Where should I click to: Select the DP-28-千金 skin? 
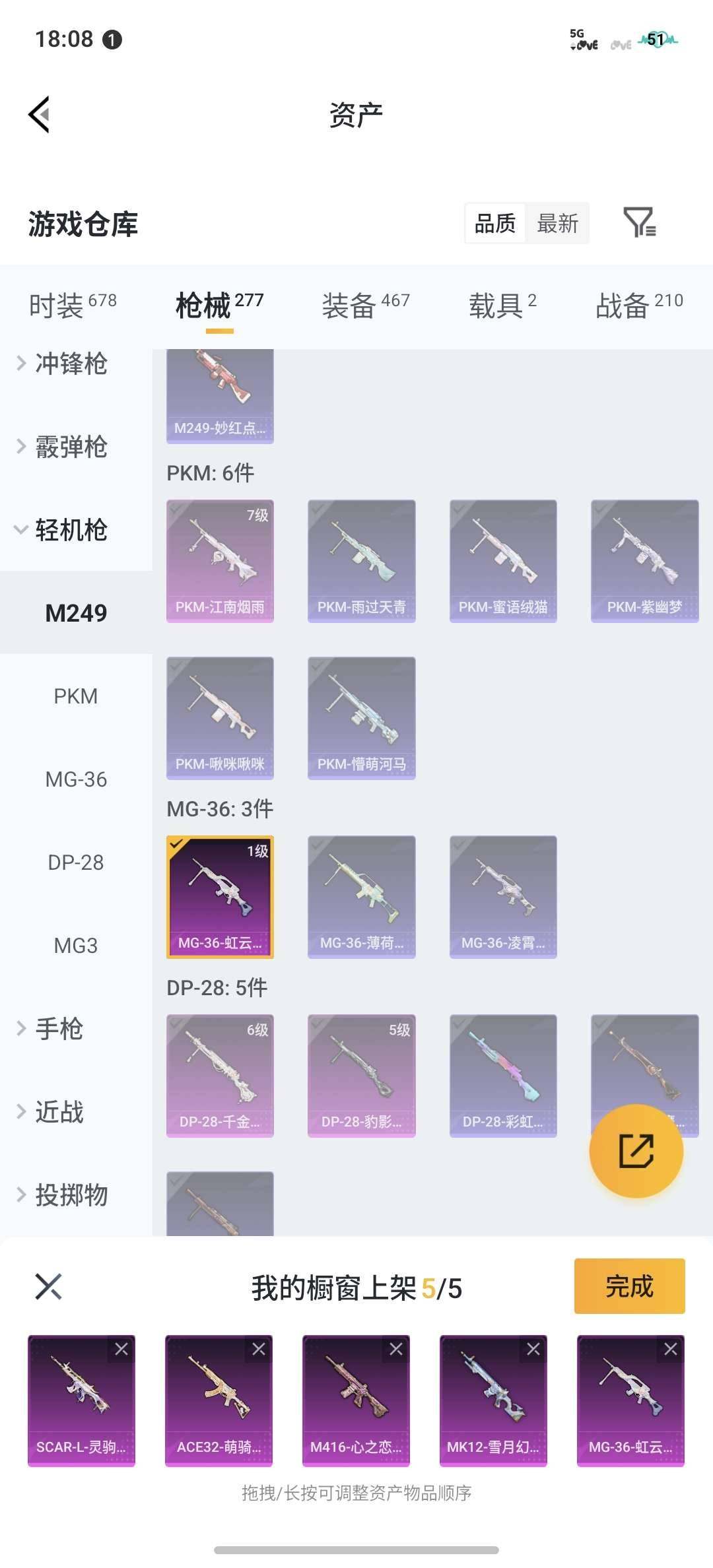click(220, 1075)
